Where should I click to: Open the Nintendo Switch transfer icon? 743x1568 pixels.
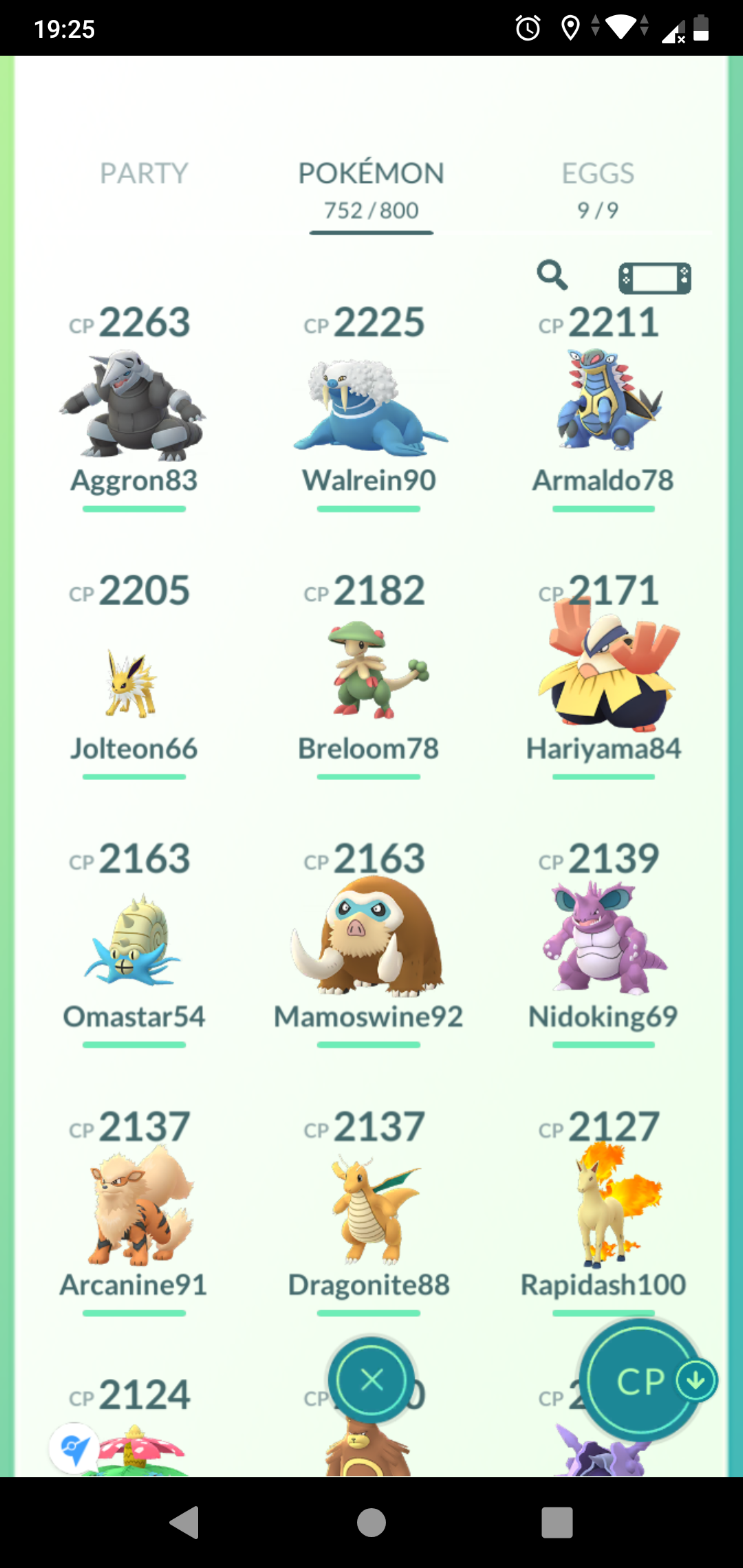pos(655,279)
